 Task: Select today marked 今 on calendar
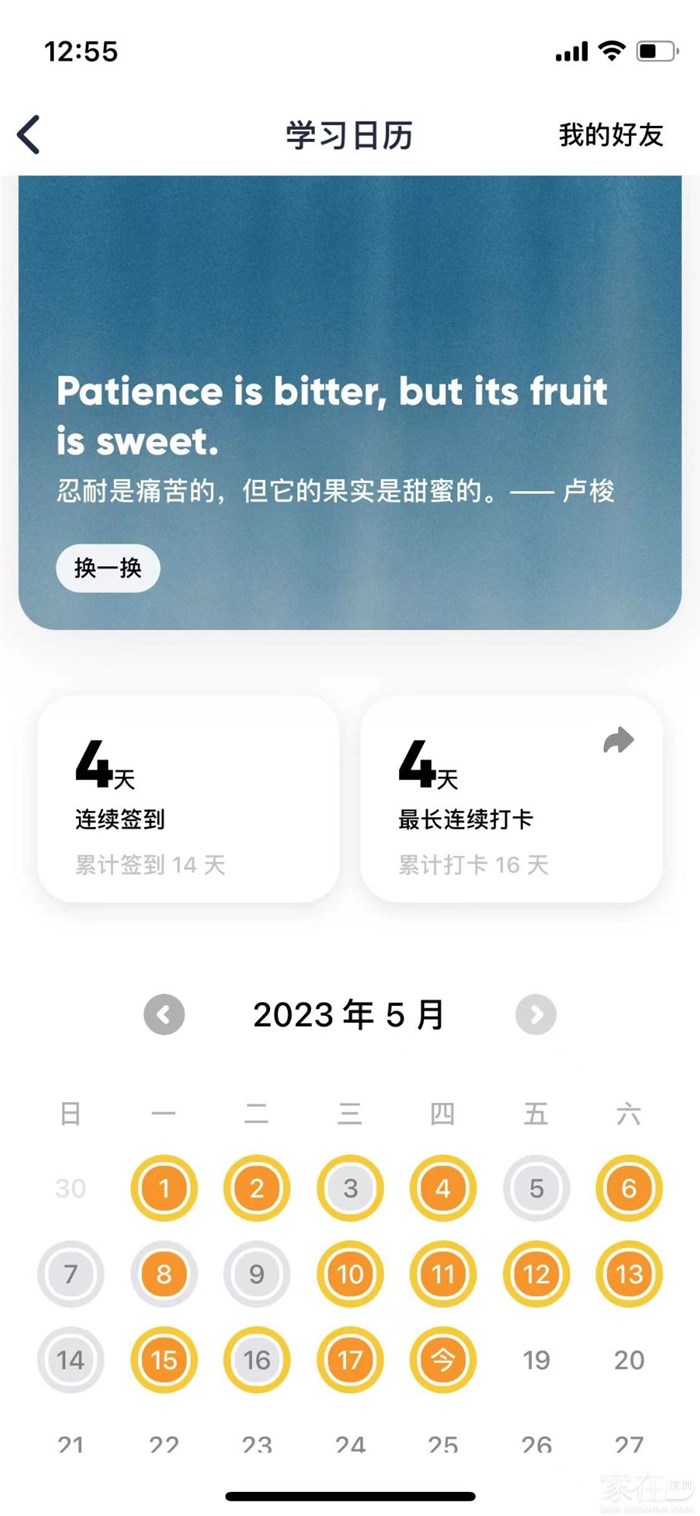pyautogui.click(x=443, y=1360)
